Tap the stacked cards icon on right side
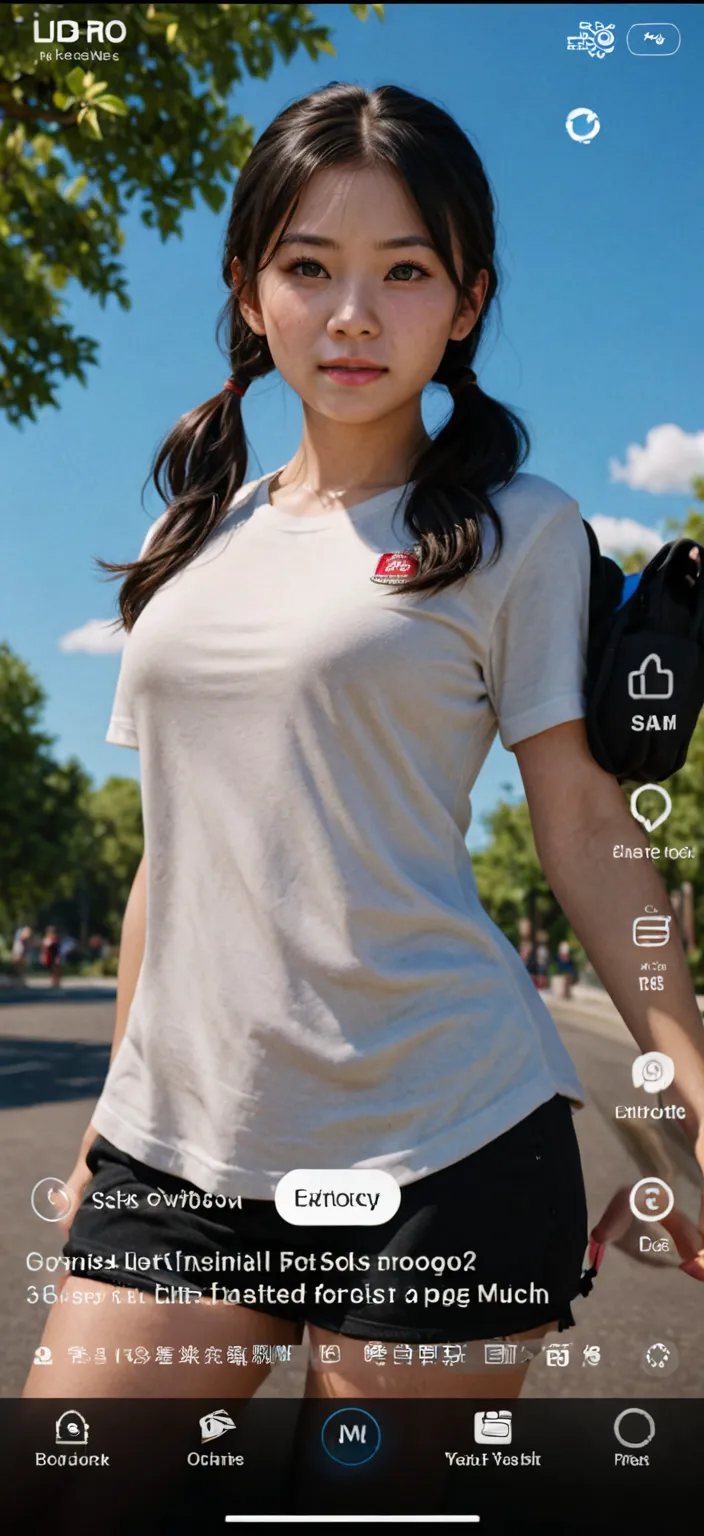The height and width of the screenshot is (1536, 704). click(x=651, y=930)
